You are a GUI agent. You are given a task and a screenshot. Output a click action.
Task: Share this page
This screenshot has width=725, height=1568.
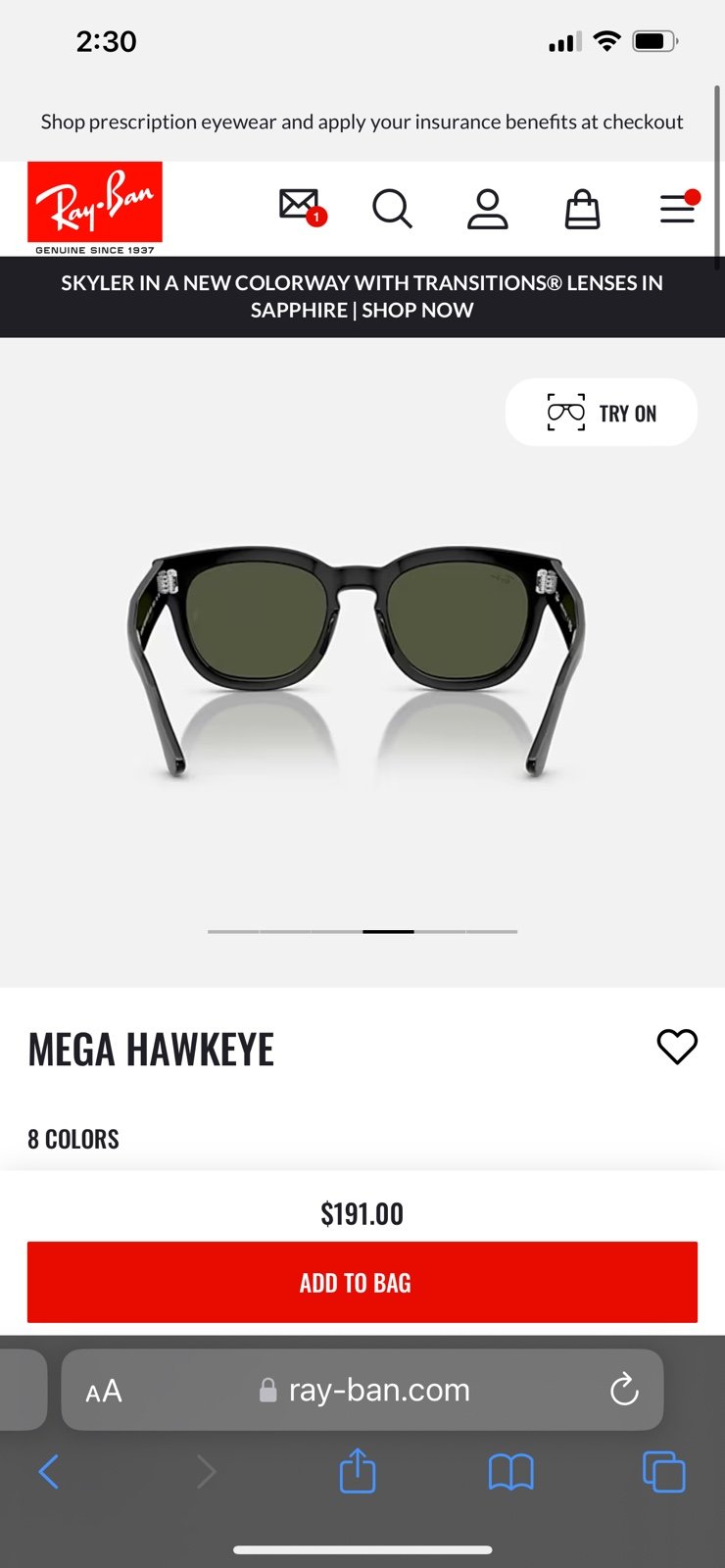[358, 1471]
